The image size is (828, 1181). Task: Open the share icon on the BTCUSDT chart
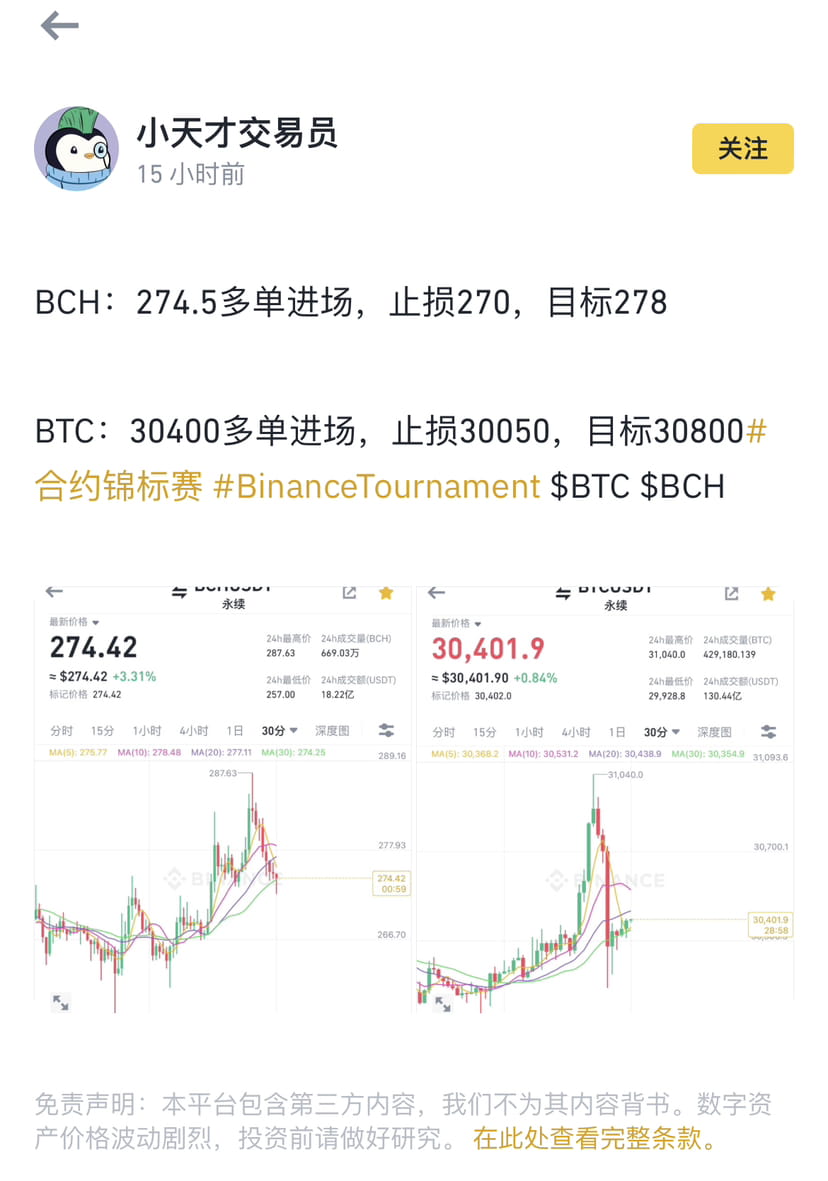pyautogui.click(x=730, y=592)
